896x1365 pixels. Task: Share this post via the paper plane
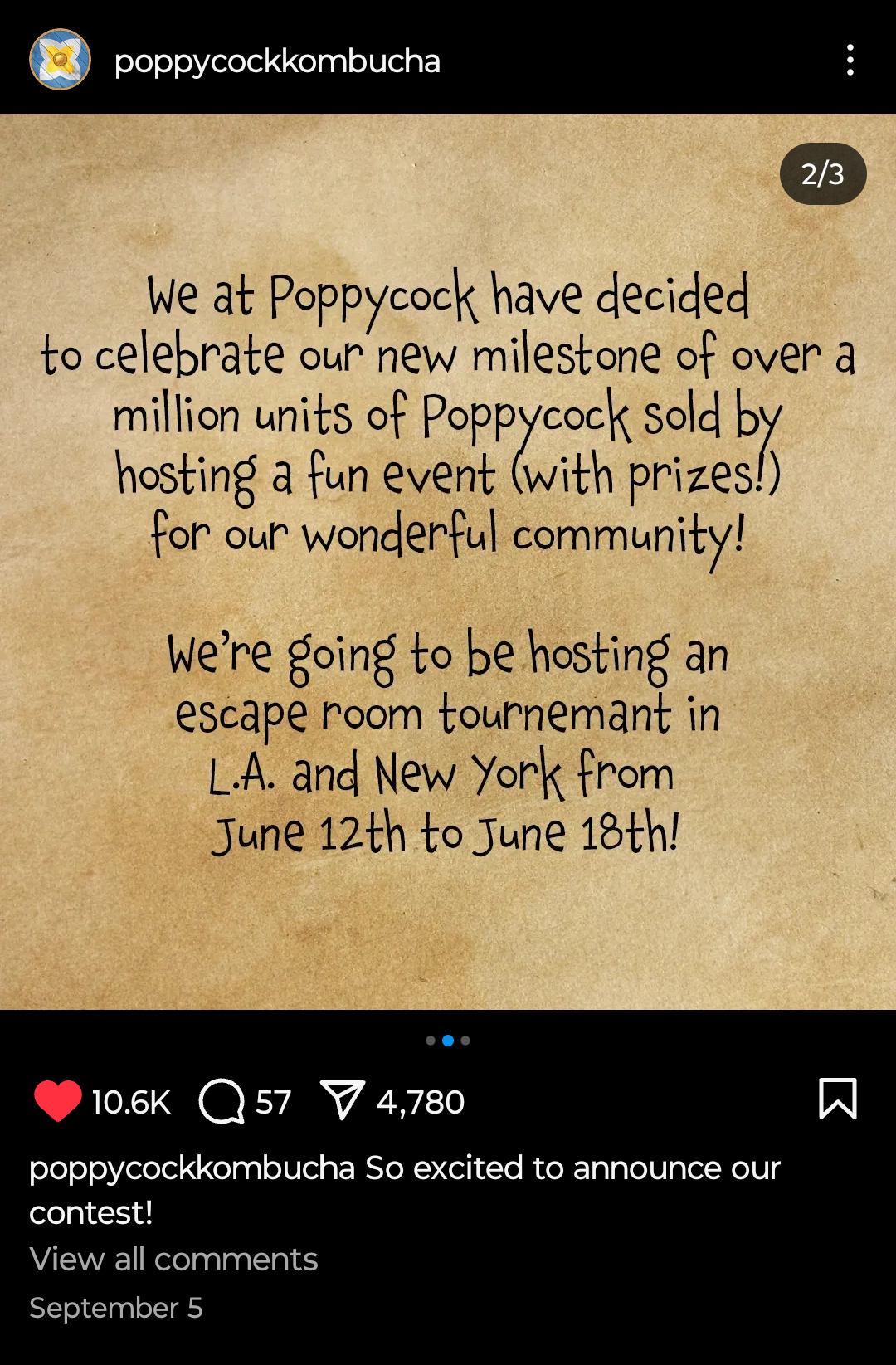pyautogui.click(x=342, y=1100)
